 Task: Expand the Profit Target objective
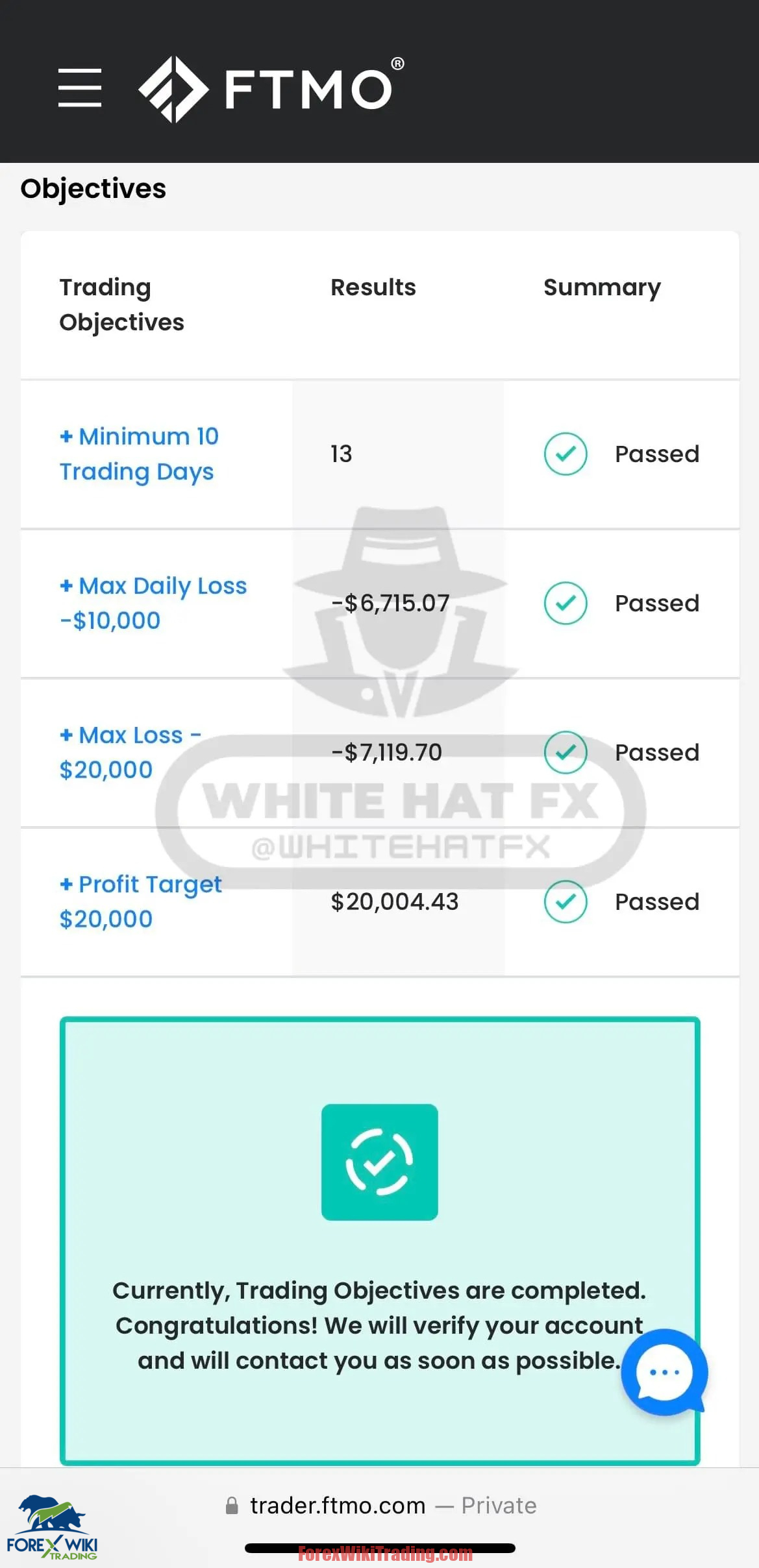pyautogui.click(x=140, y=901)
